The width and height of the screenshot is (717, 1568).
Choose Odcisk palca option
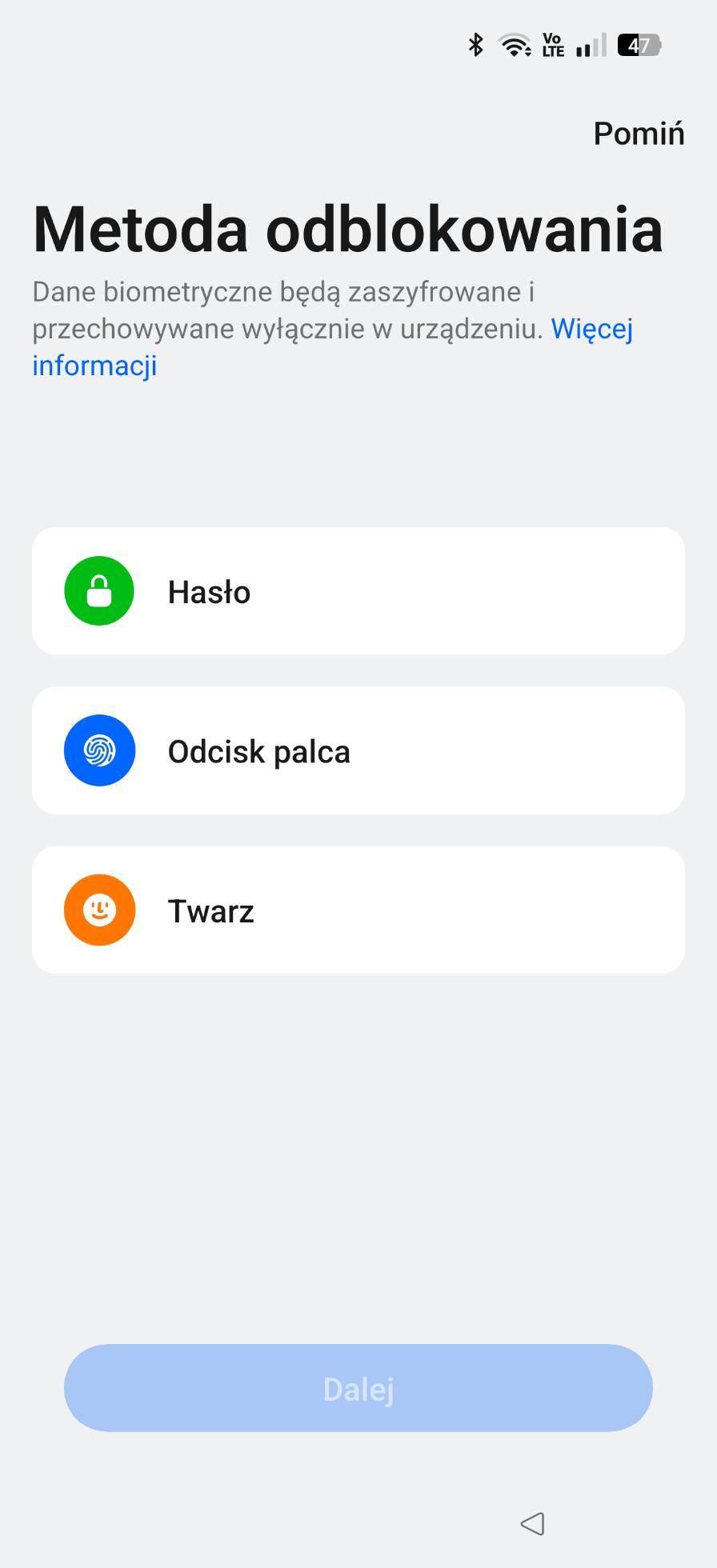coord(358,750)
